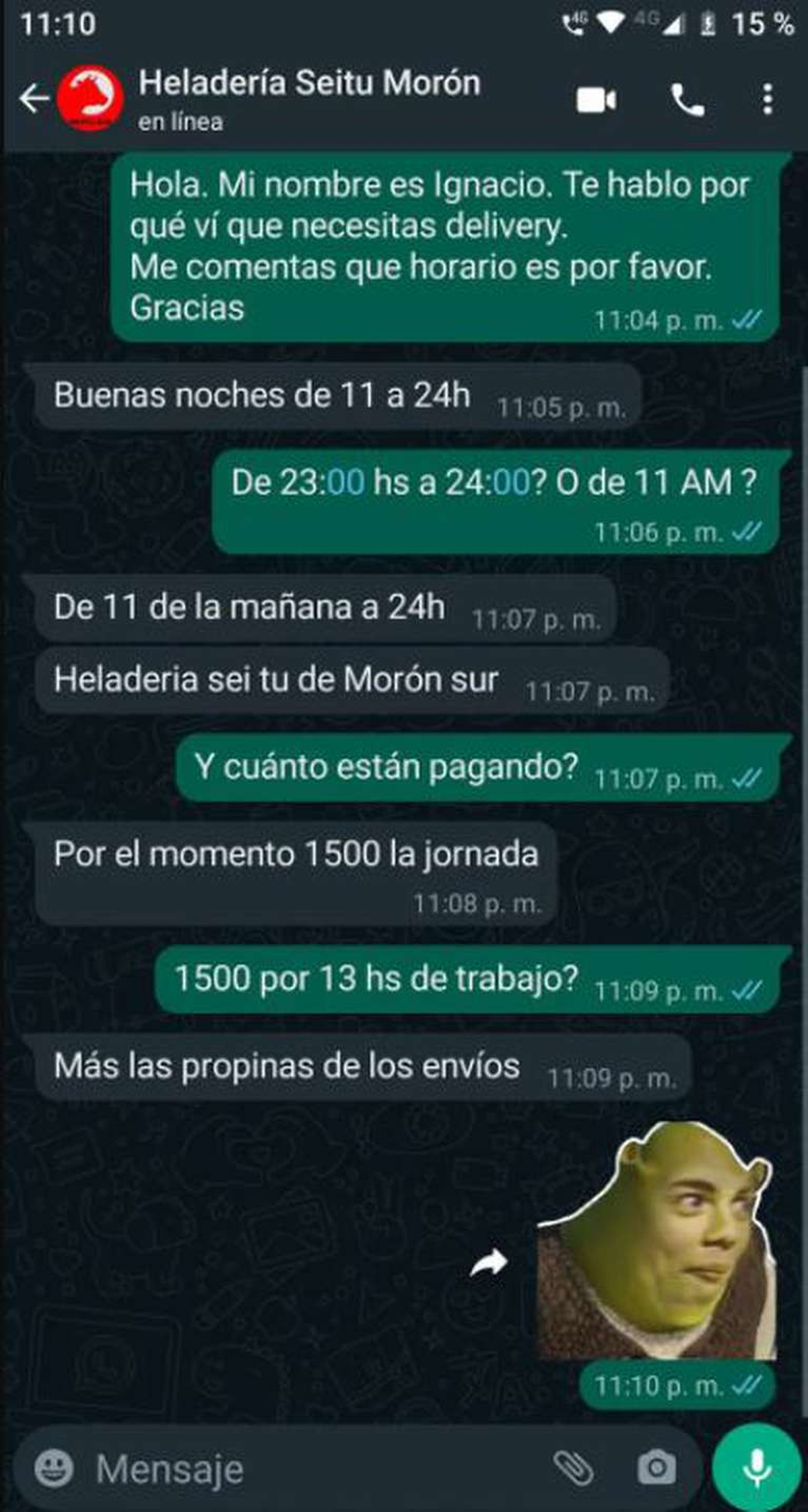The height and width of the screenshot is (1512, 808).
Task: Open the emoji picker
Action: click(54, 1468)
